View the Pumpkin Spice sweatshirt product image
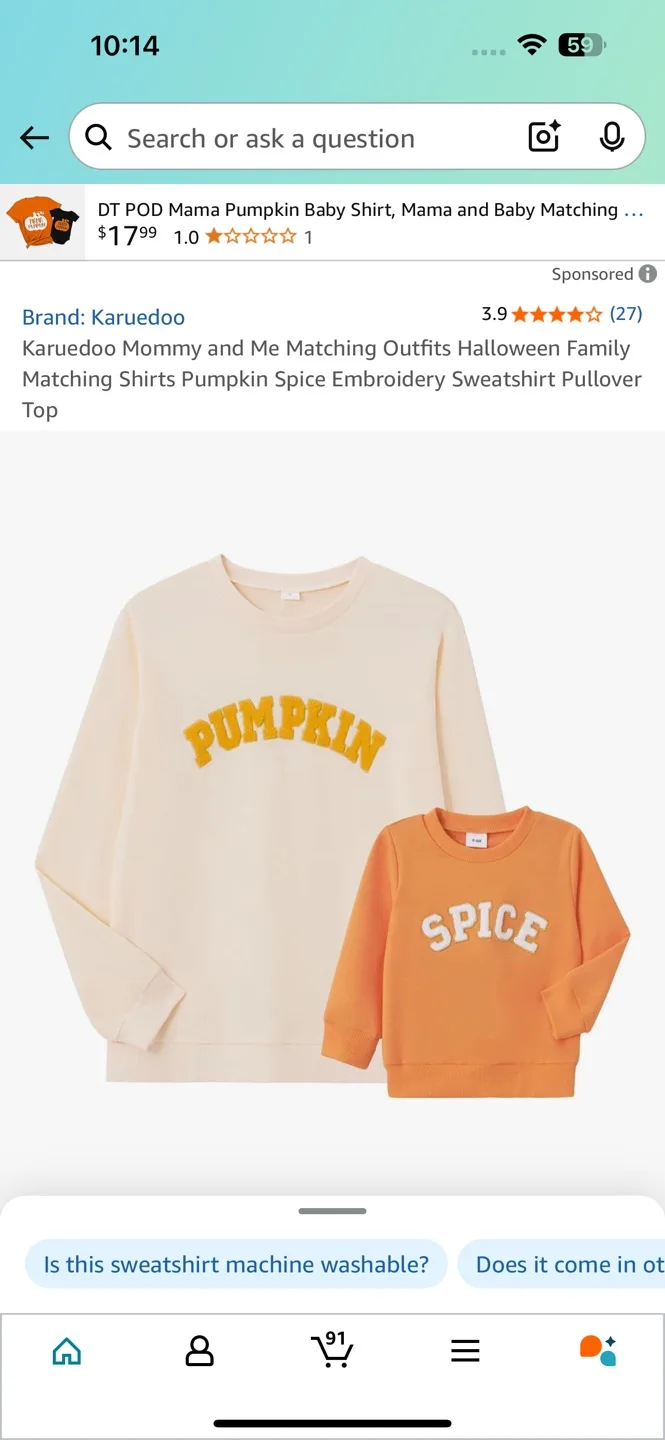665x1440 pixels. (332, 820)
